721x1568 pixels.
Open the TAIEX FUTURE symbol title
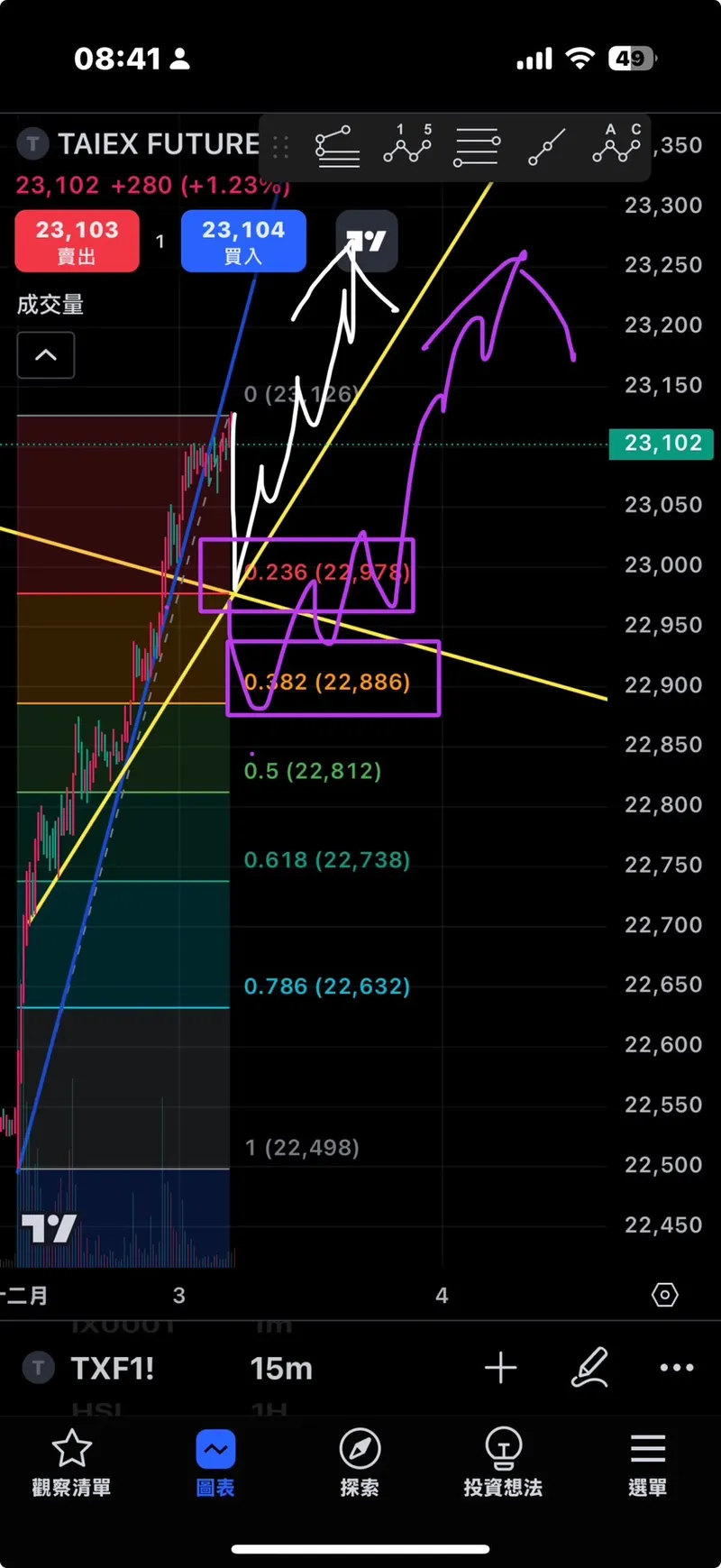[x=158, y=144]
